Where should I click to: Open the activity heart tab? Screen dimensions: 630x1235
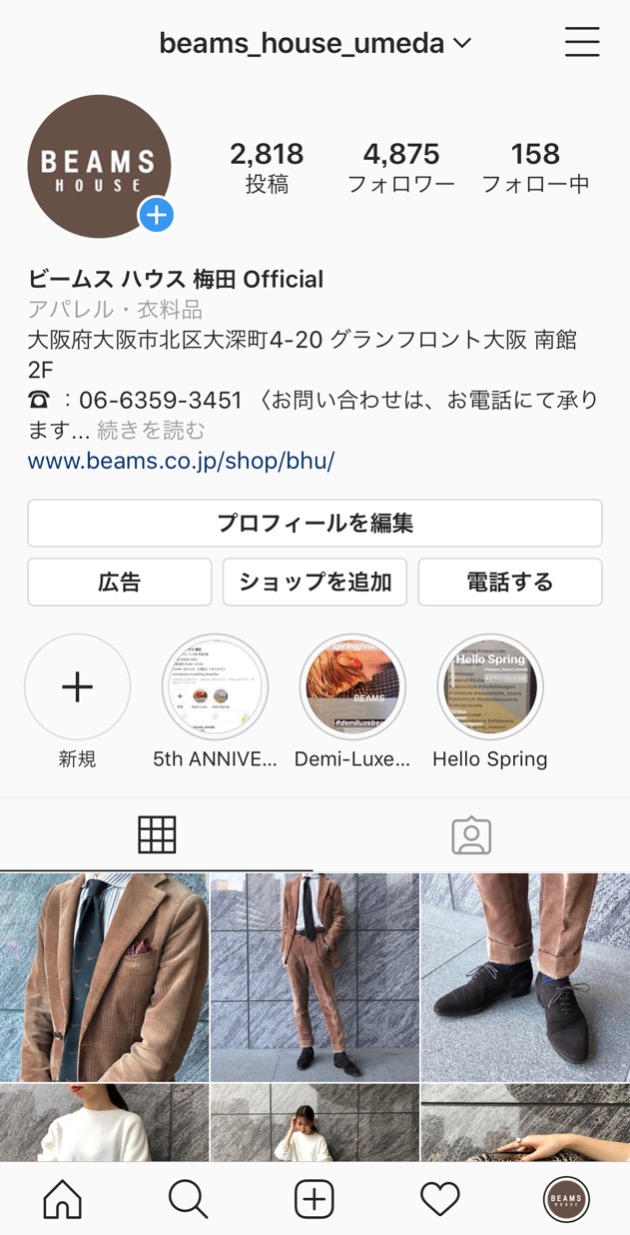click(440, 1199)
